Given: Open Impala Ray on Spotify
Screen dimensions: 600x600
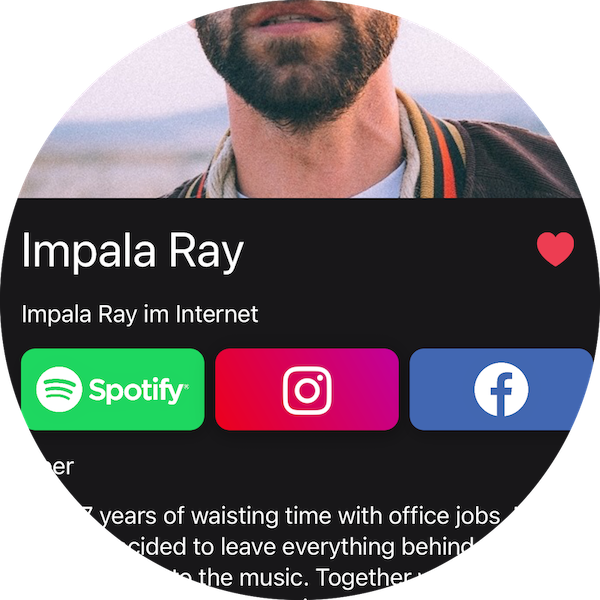Looking at the screenshot, I should (x=112, y=389).
